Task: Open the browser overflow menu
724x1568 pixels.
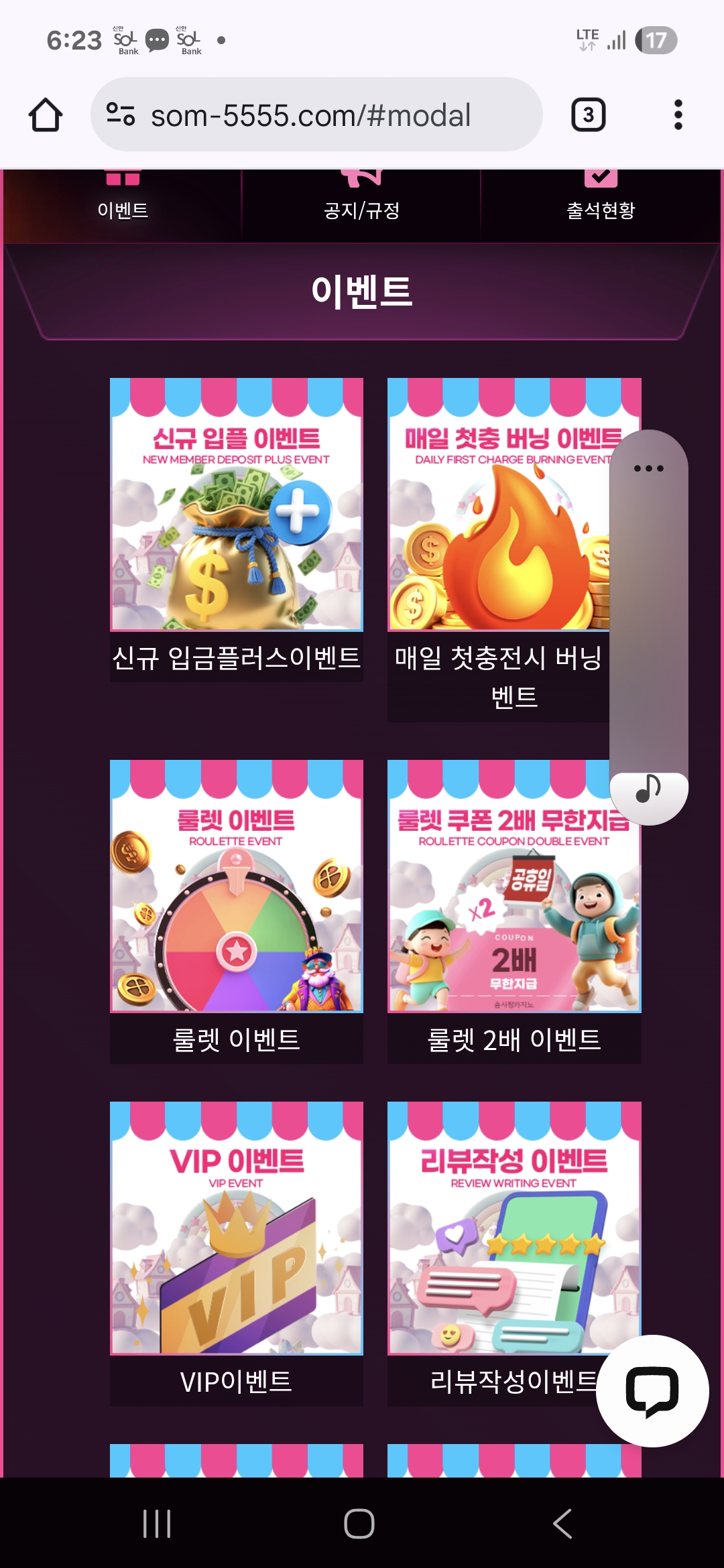Action: tap(678, 115)
